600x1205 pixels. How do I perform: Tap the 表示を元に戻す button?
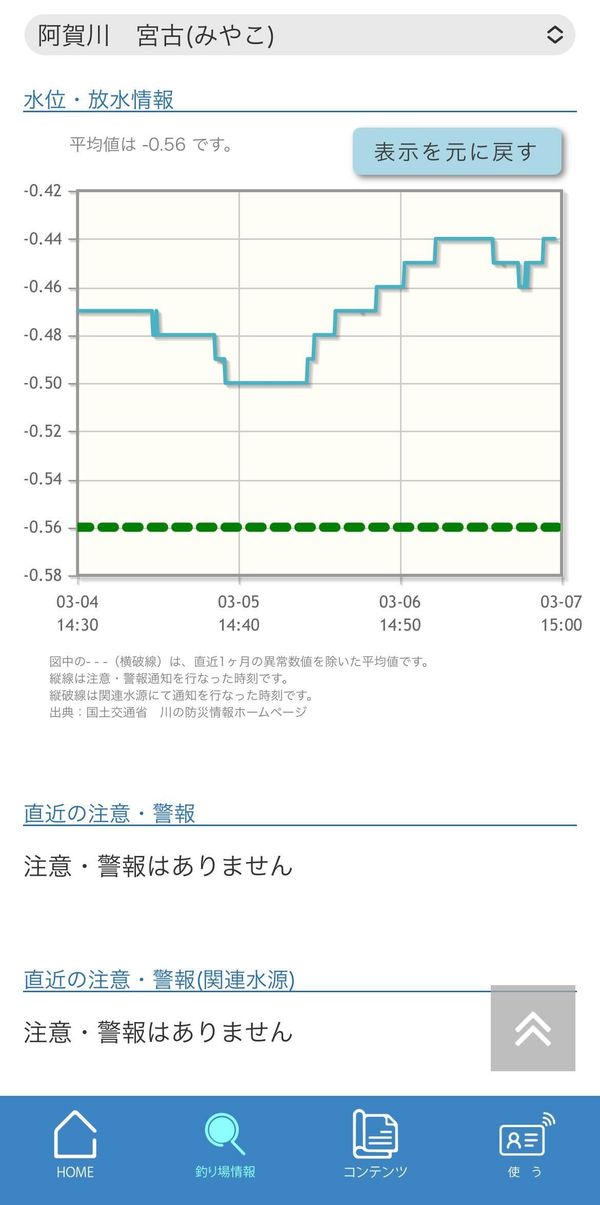[456, 152]
